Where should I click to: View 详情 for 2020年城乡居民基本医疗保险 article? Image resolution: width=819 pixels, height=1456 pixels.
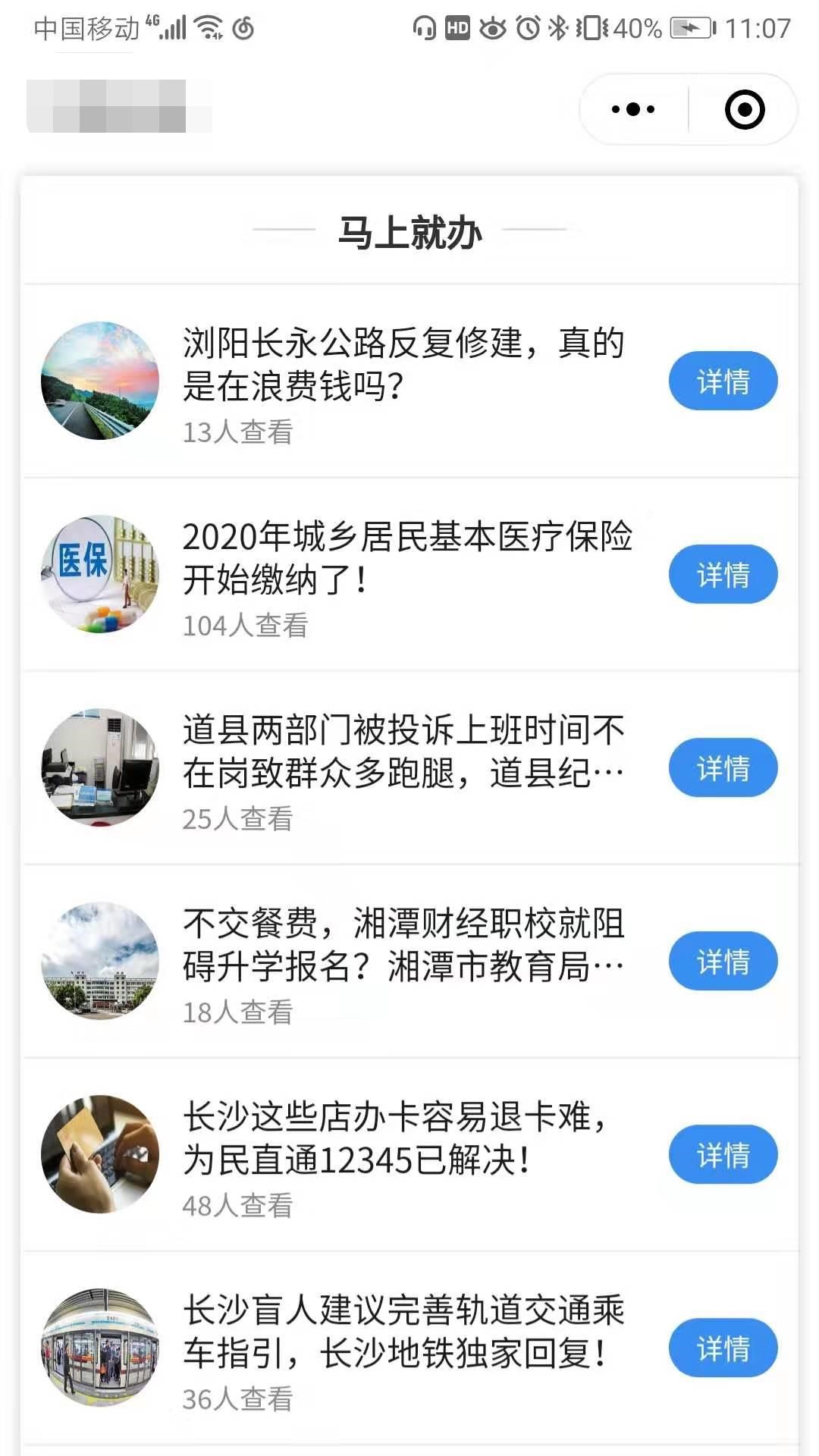click(x=723, y=574)
